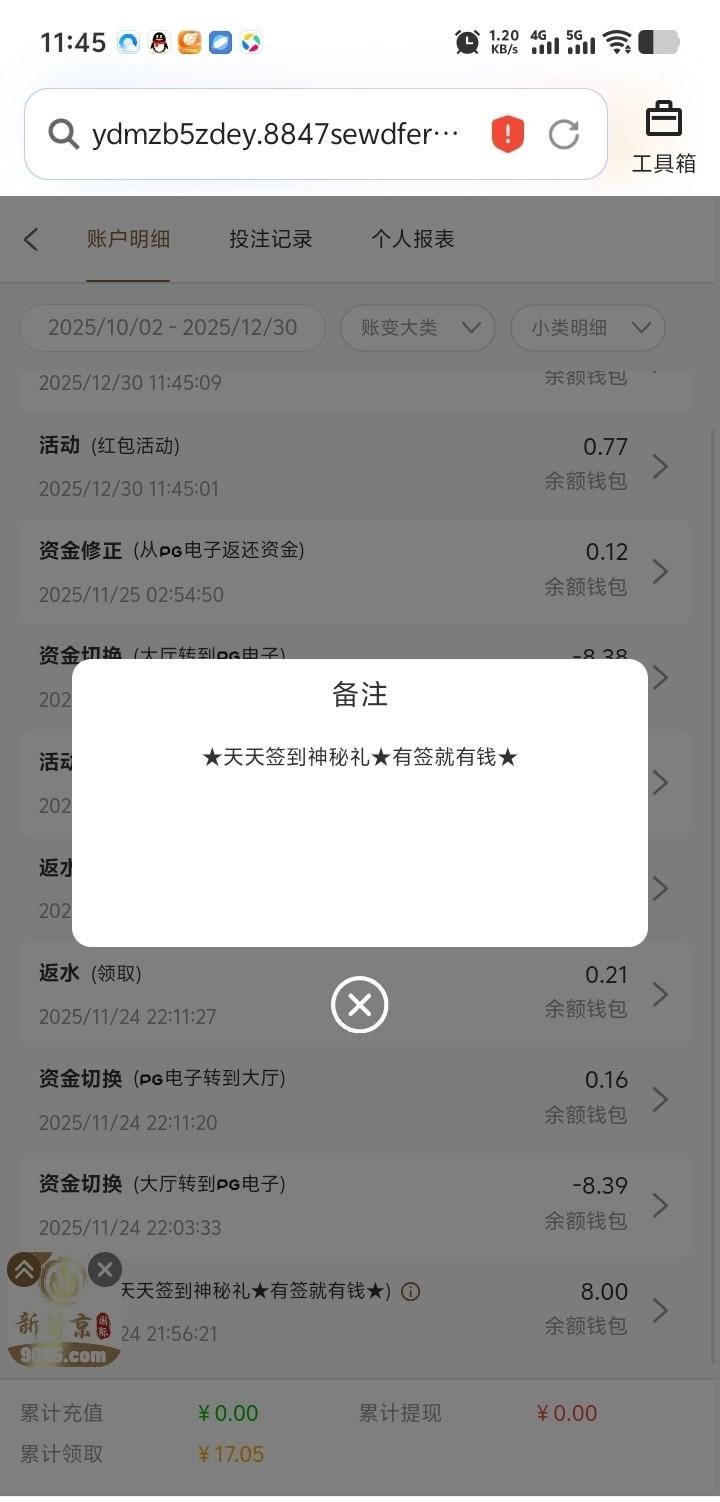Open the 大厅转到PG电子 -8.39 record
720x1502 pixels.
point(355,1205)
